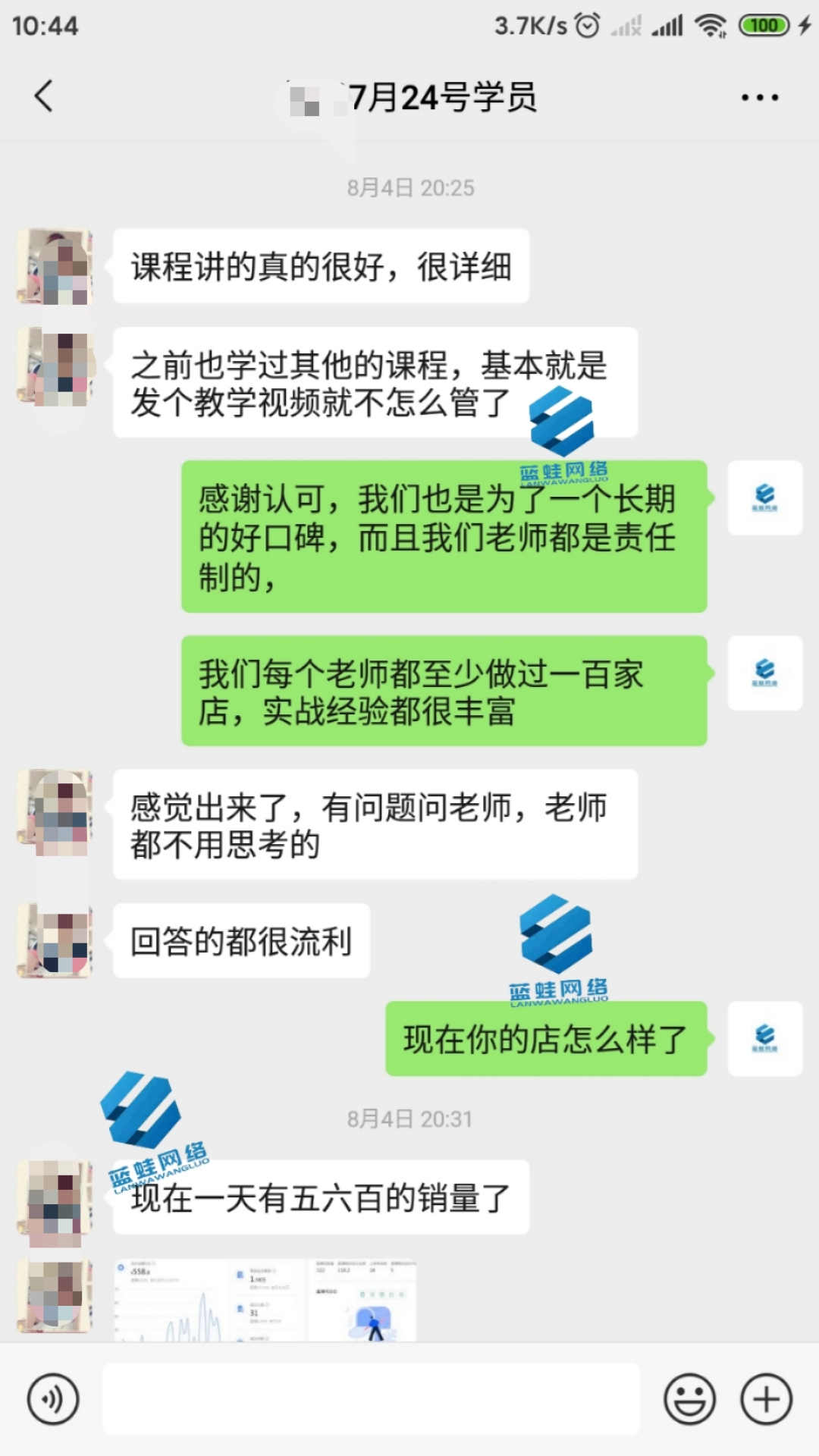The image size is (819, 1456).
Task: Tap the back arrow to exit chat
Action: click(43, 96)
